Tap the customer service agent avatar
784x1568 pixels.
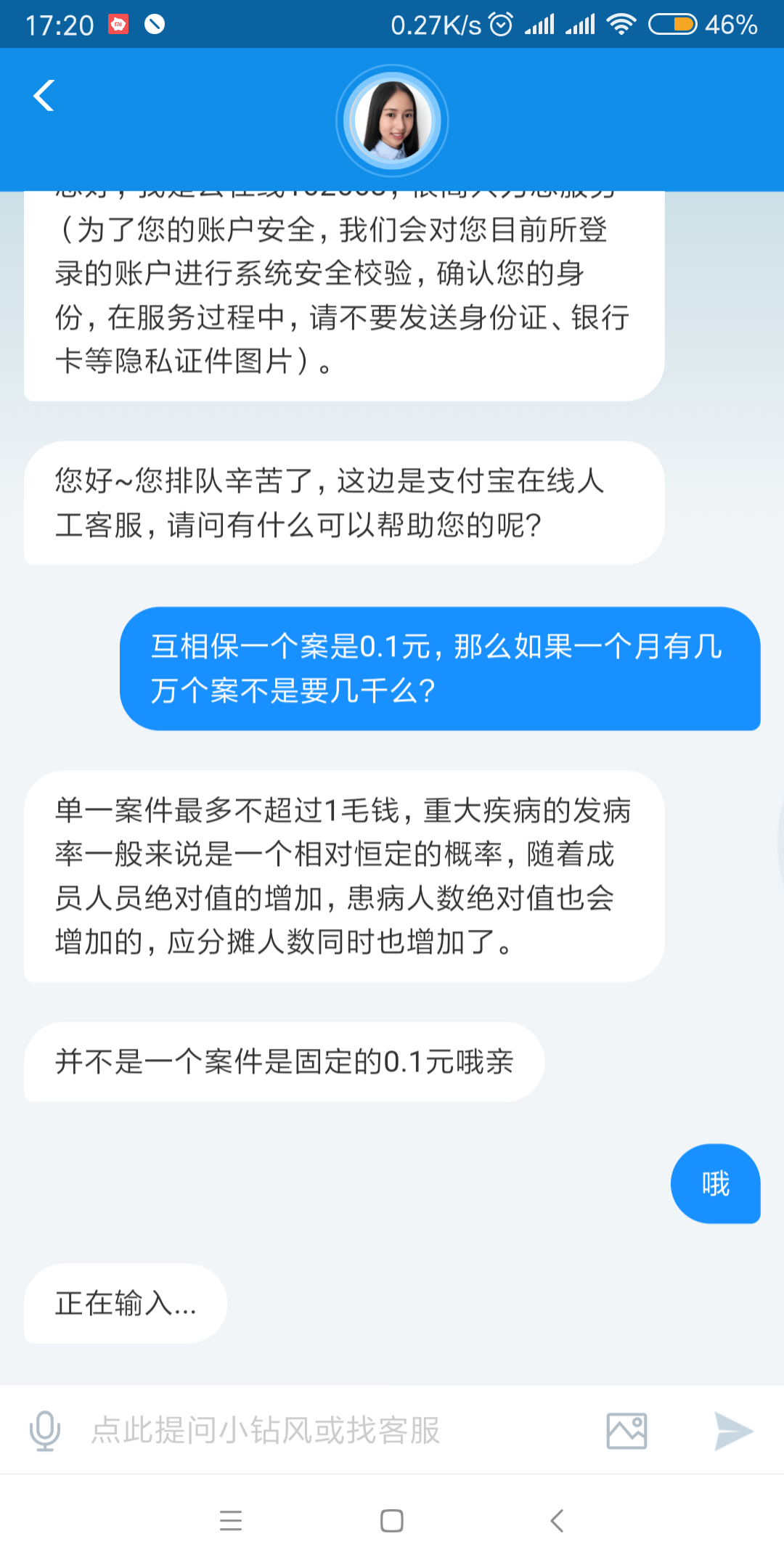392,121
